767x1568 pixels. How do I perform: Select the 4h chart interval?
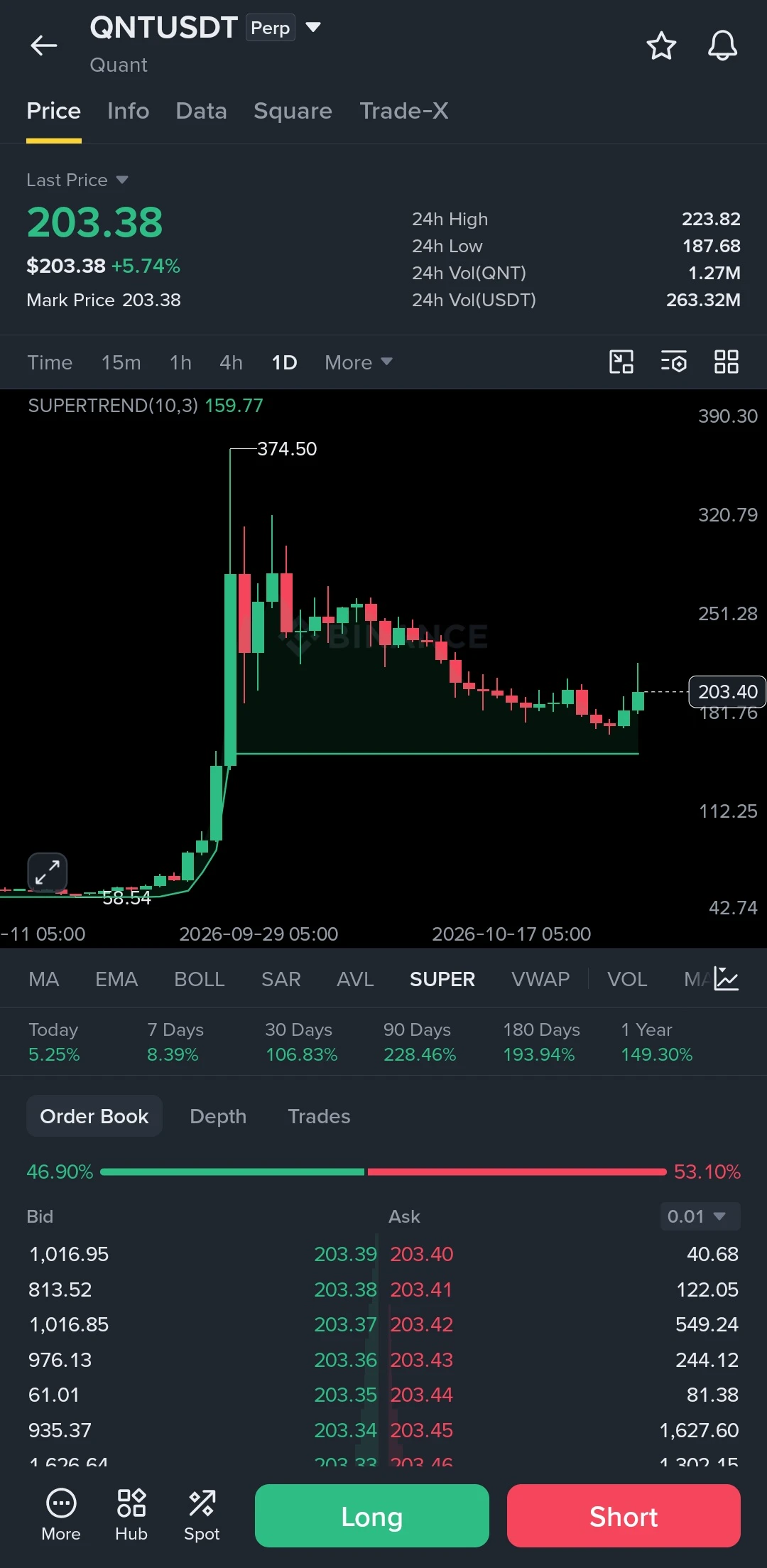click(x=231, y=362)
